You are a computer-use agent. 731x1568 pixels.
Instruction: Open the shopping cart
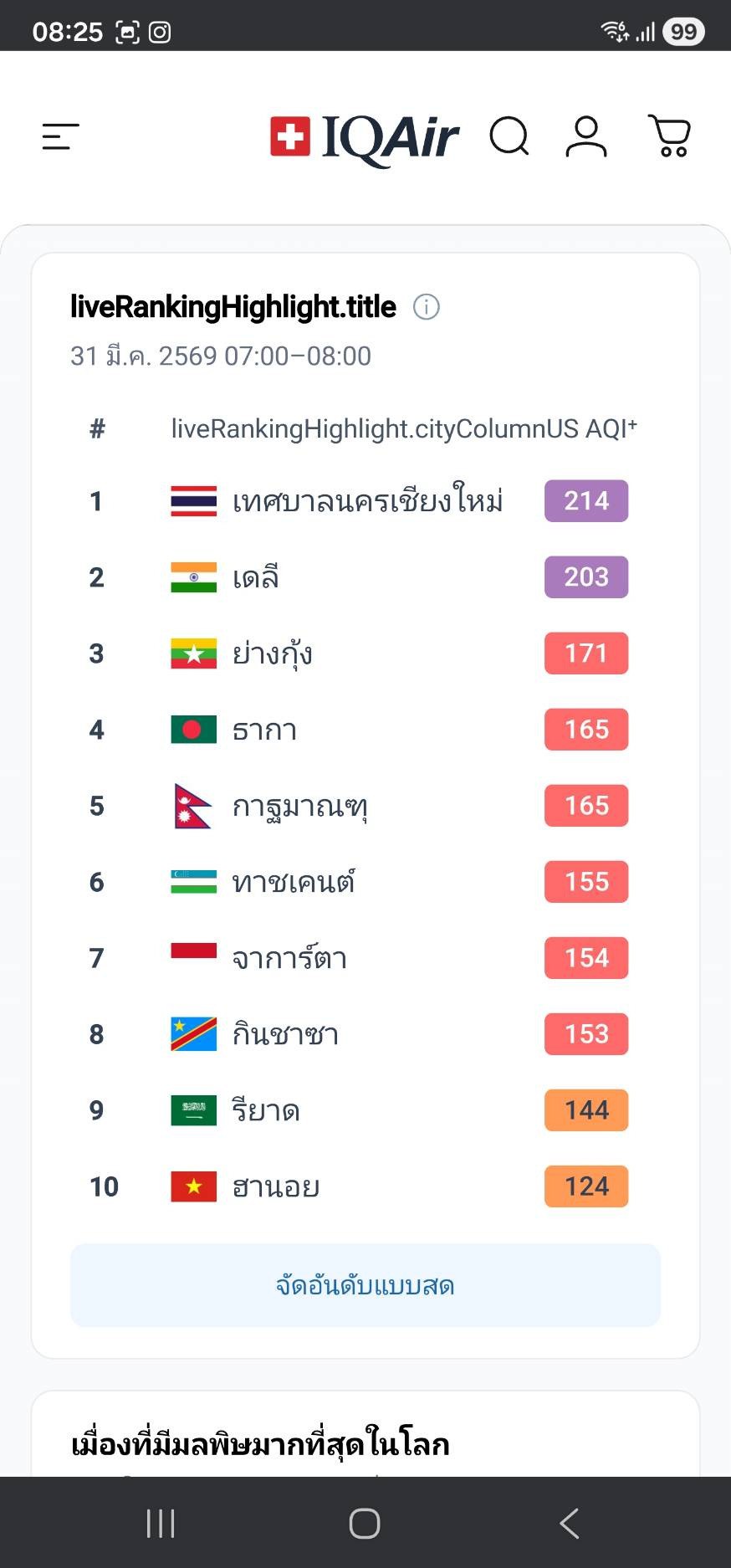(669, 136)
